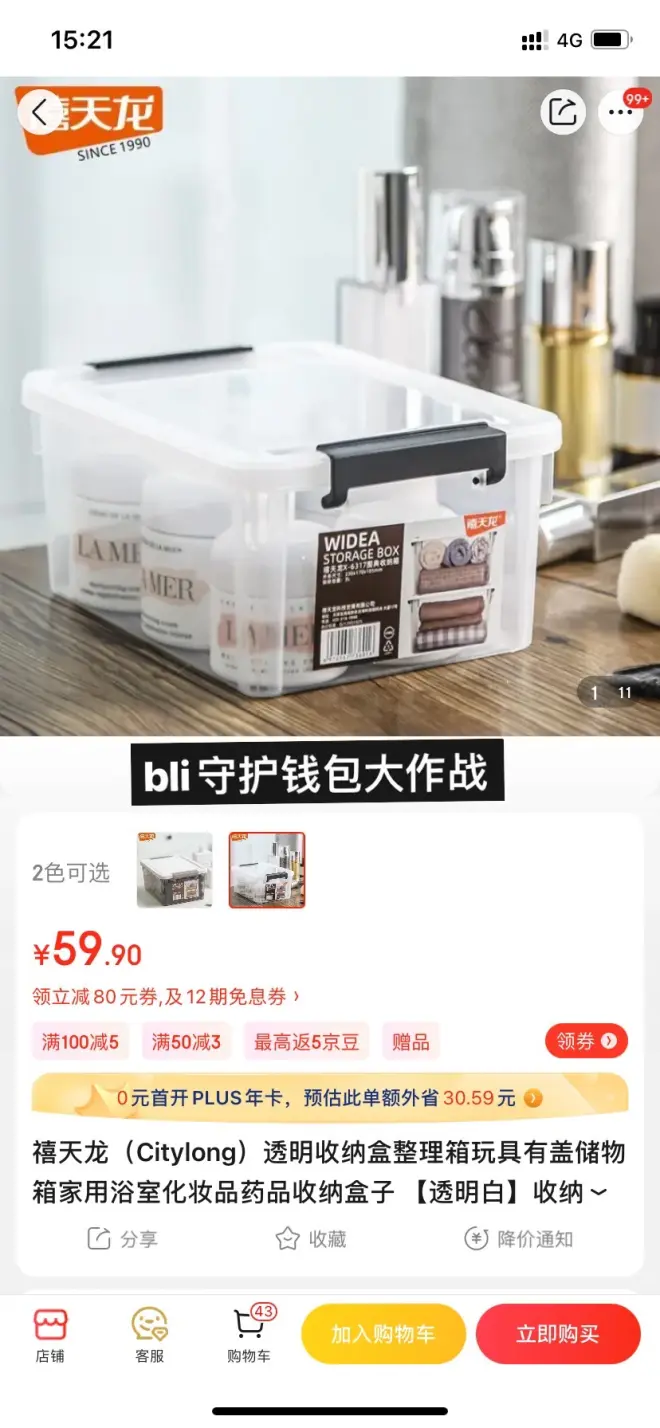
Task: Select the transparent white color thumbnail
Action: coord(267,870)
